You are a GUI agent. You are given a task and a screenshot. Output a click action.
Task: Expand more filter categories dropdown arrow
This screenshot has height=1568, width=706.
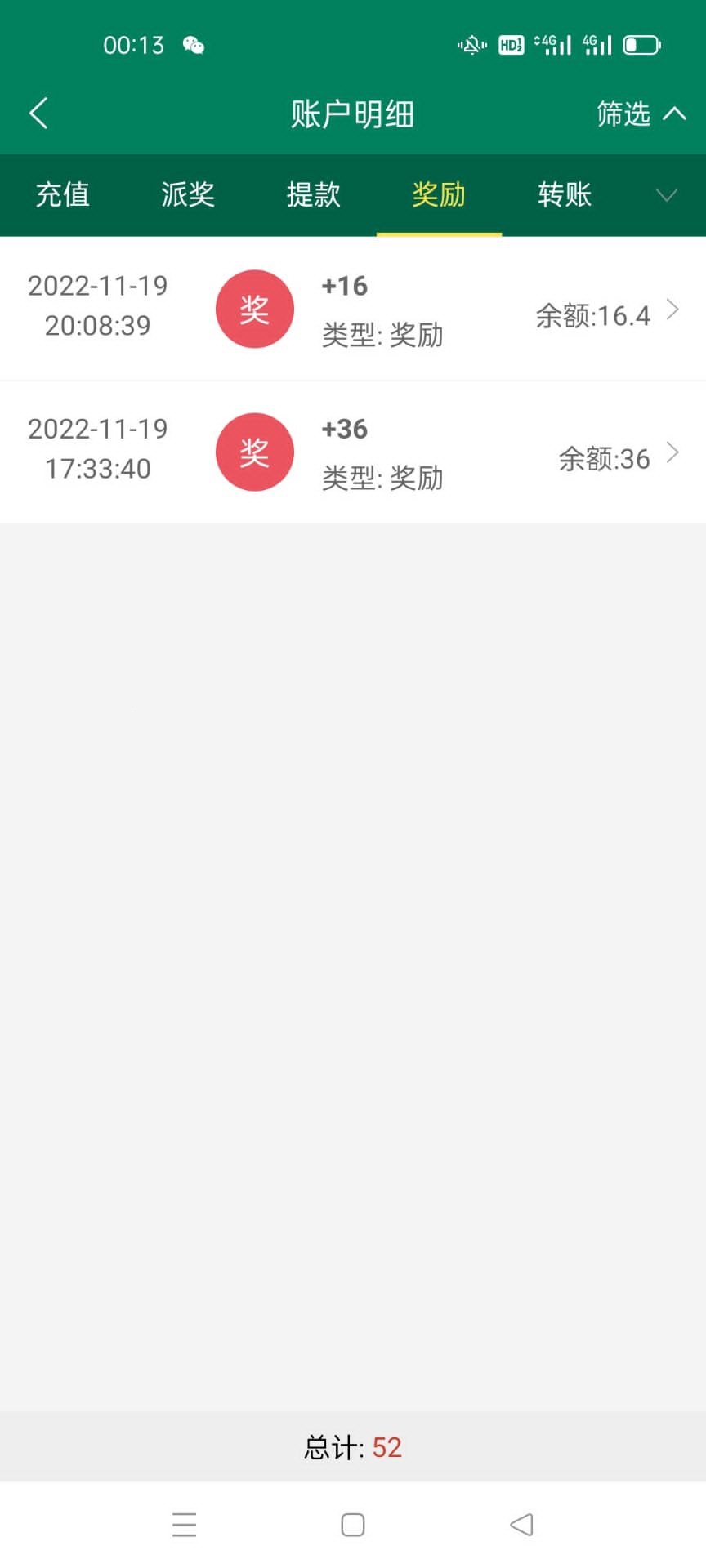[x=667, y=195]
